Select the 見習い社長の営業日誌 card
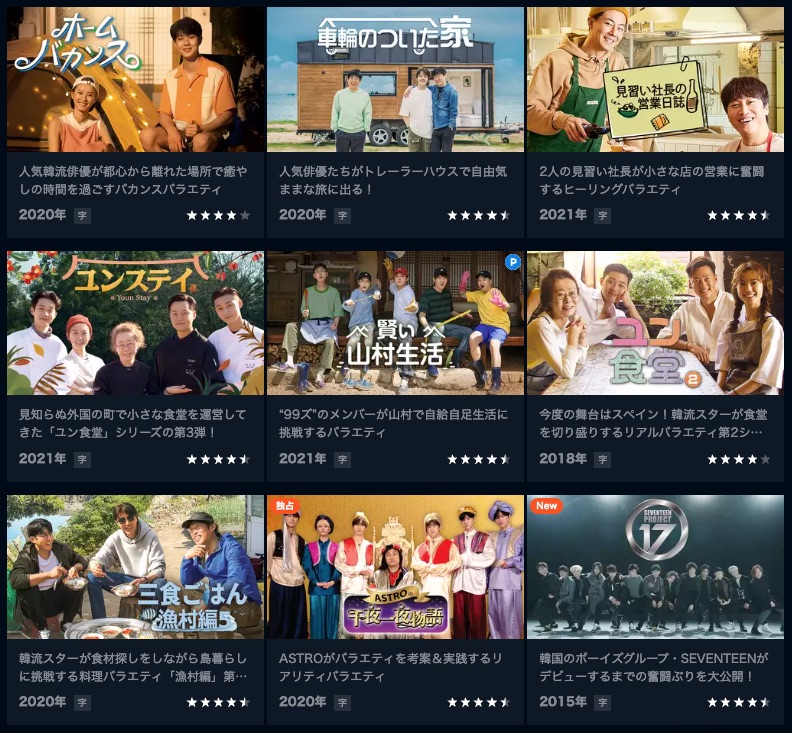The width and height of the screenshot is (792, 733). [655, 80]
